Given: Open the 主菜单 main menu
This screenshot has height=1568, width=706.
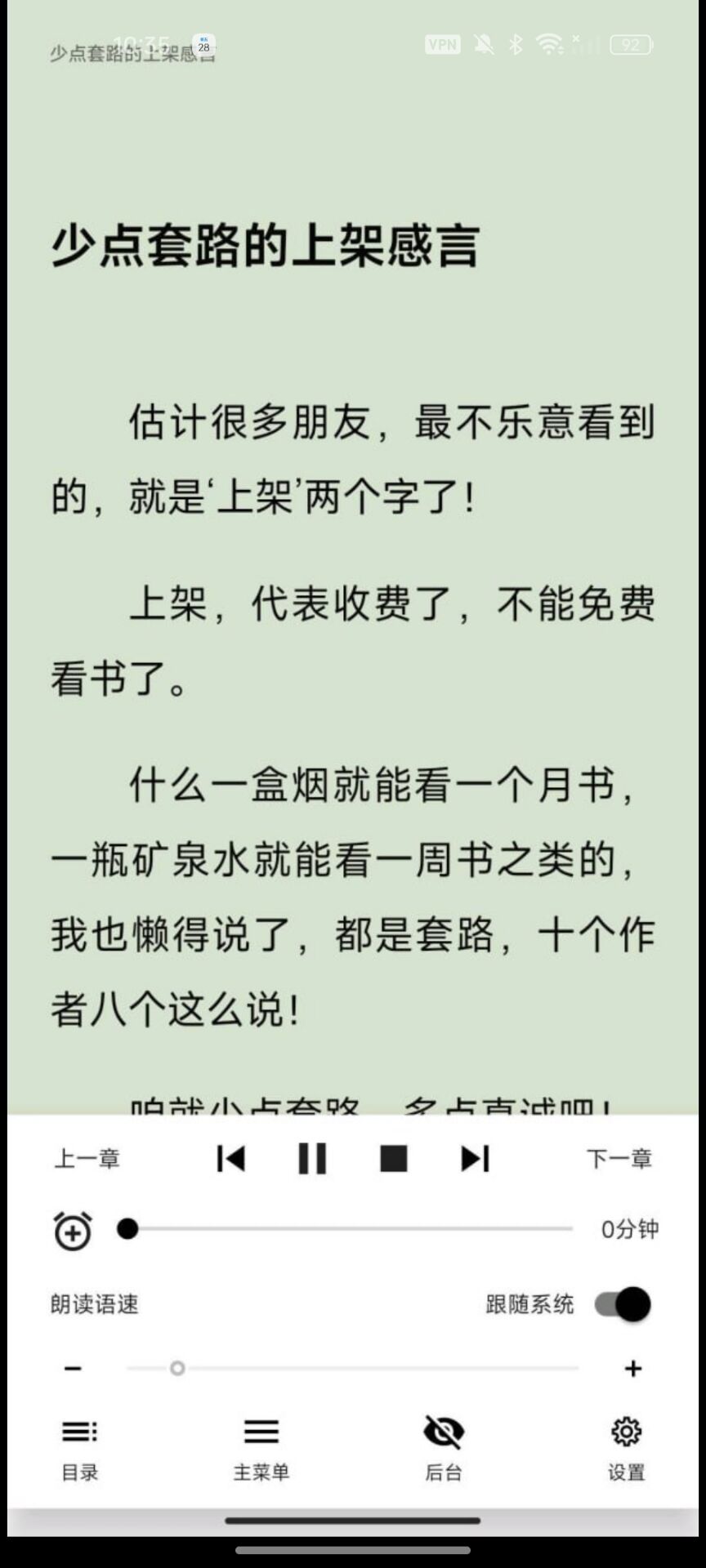Looking at the screenshot, I should 261,1447.
